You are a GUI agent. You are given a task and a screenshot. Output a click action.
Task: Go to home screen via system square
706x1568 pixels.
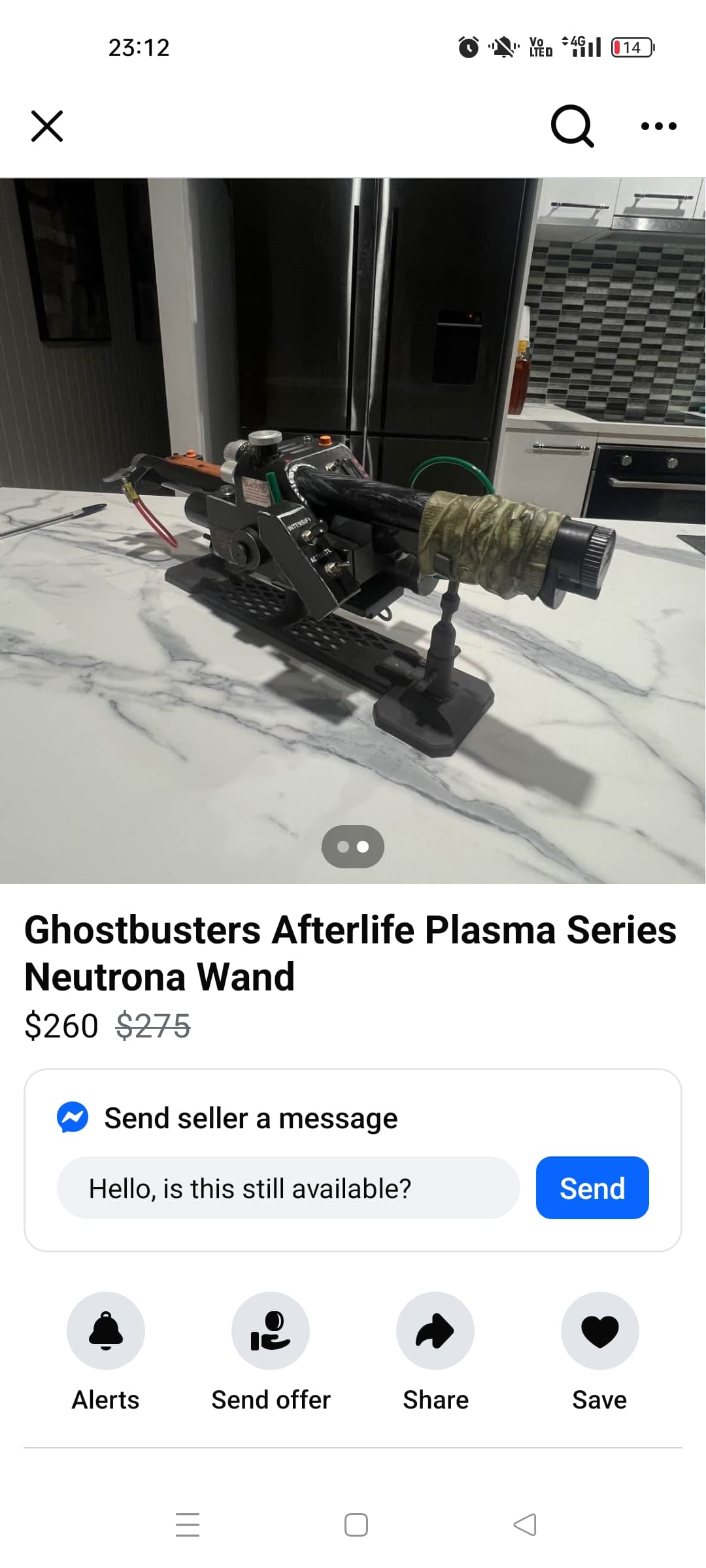point(356,1525)
